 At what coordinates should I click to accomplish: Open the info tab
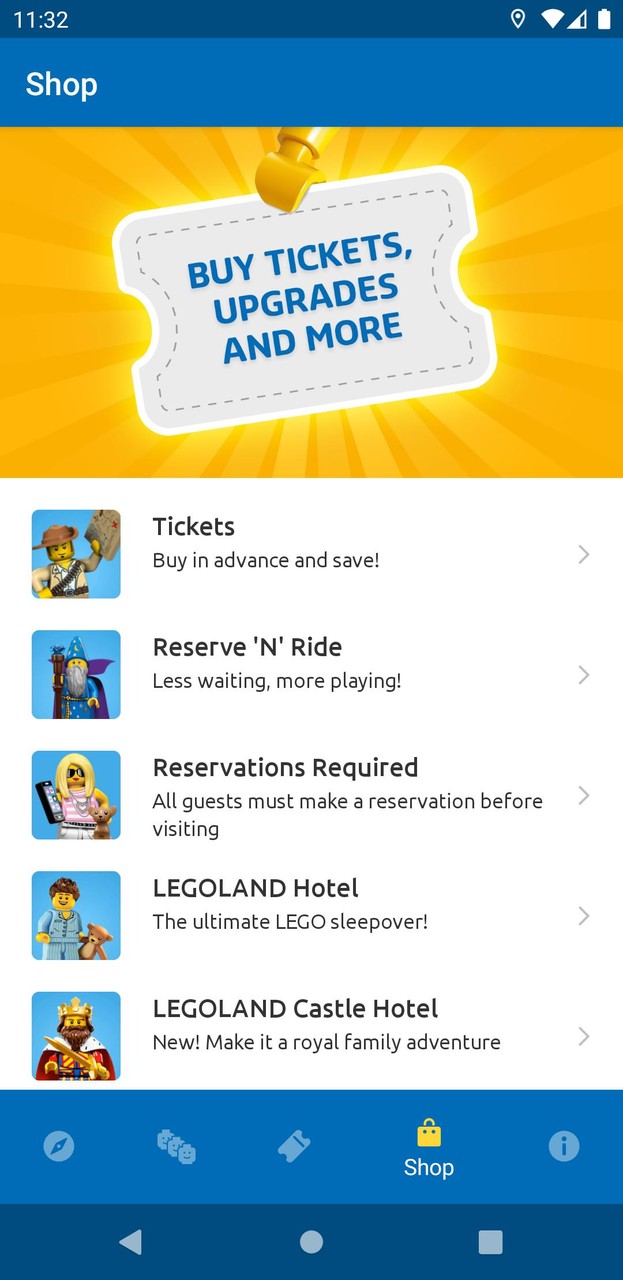564,1146
